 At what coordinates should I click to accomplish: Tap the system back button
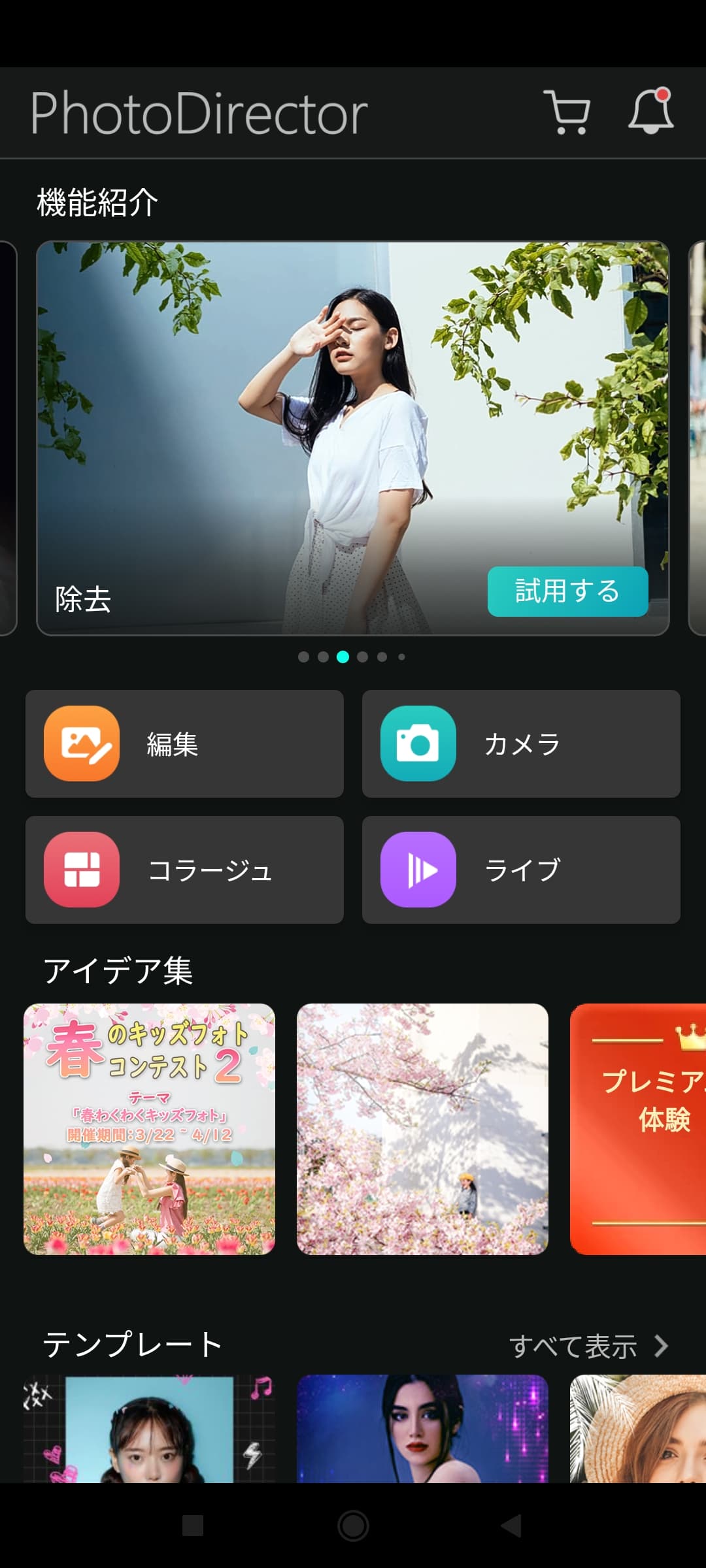click(512, 1526)
